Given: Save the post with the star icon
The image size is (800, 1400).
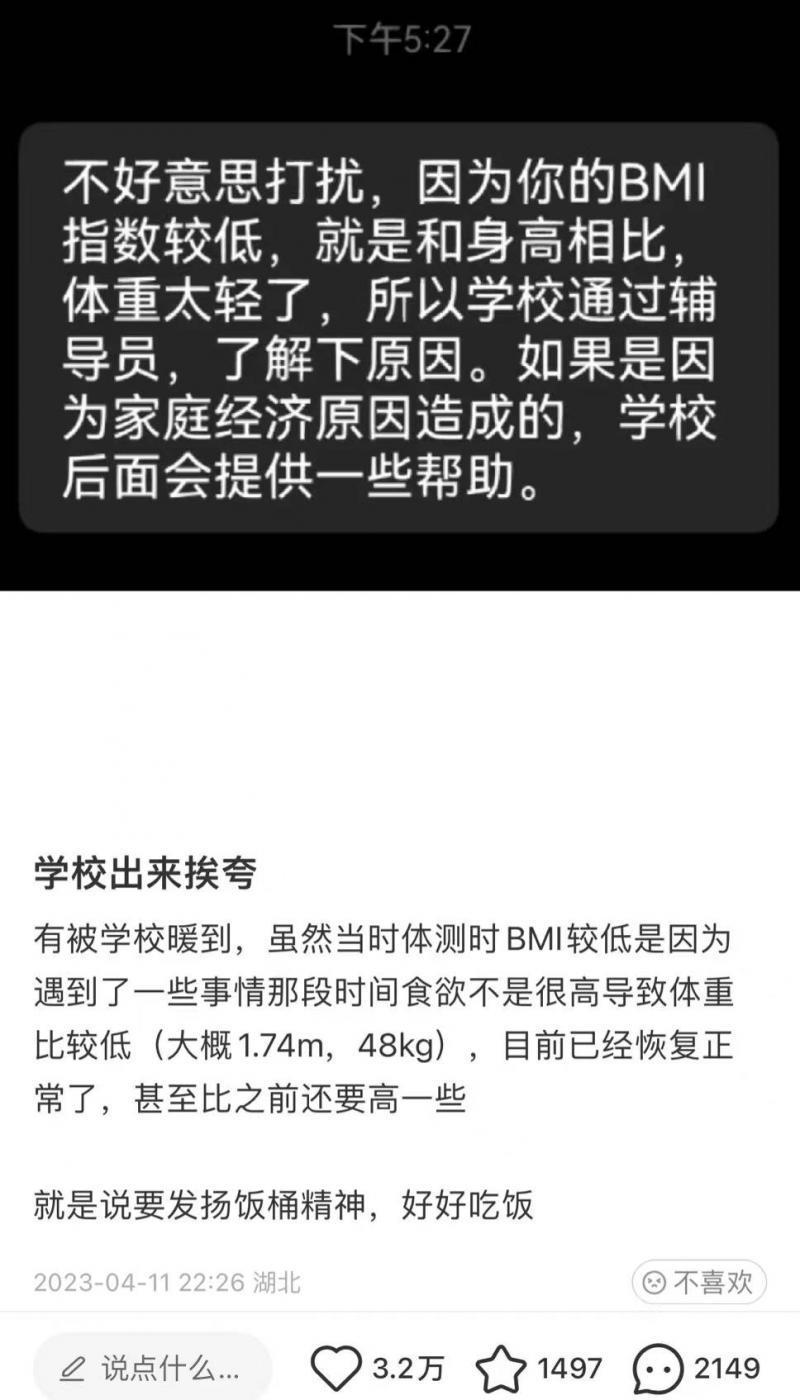Looking at the screenshot, I should [500, 1367].
